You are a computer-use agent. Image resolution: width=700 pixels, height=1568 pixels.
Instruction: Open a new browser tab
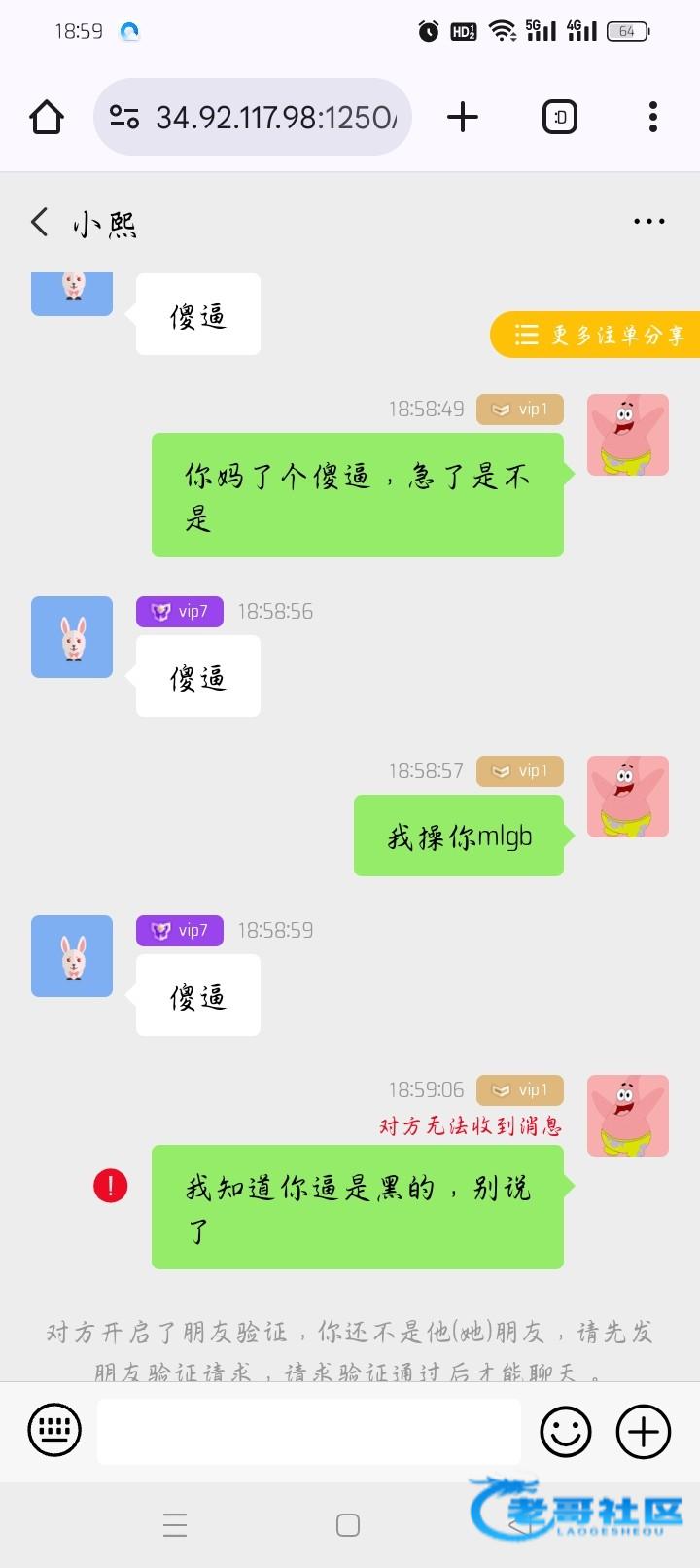463,118
